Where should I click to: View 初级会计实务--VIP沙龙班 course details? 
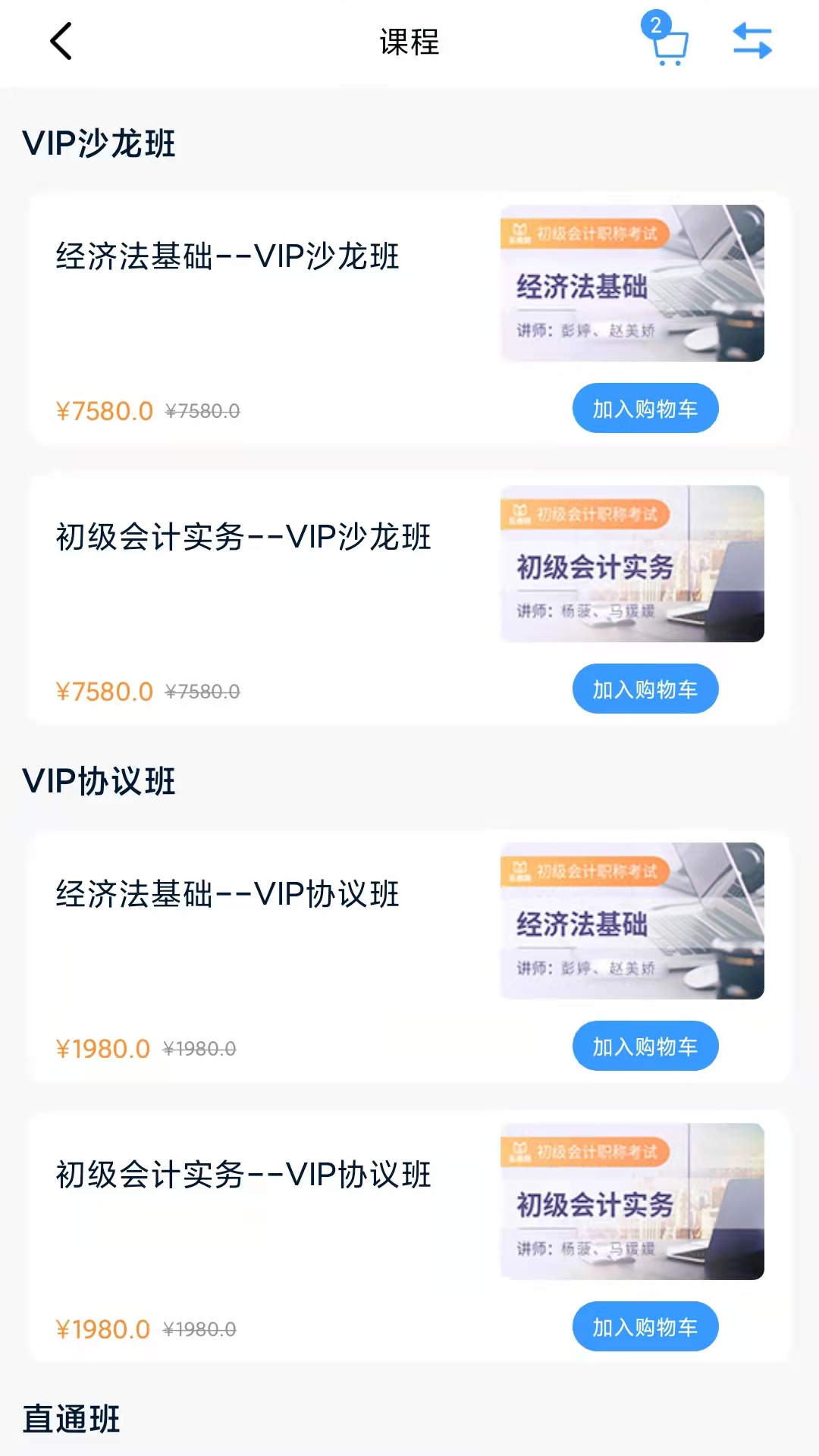(243, 537)
